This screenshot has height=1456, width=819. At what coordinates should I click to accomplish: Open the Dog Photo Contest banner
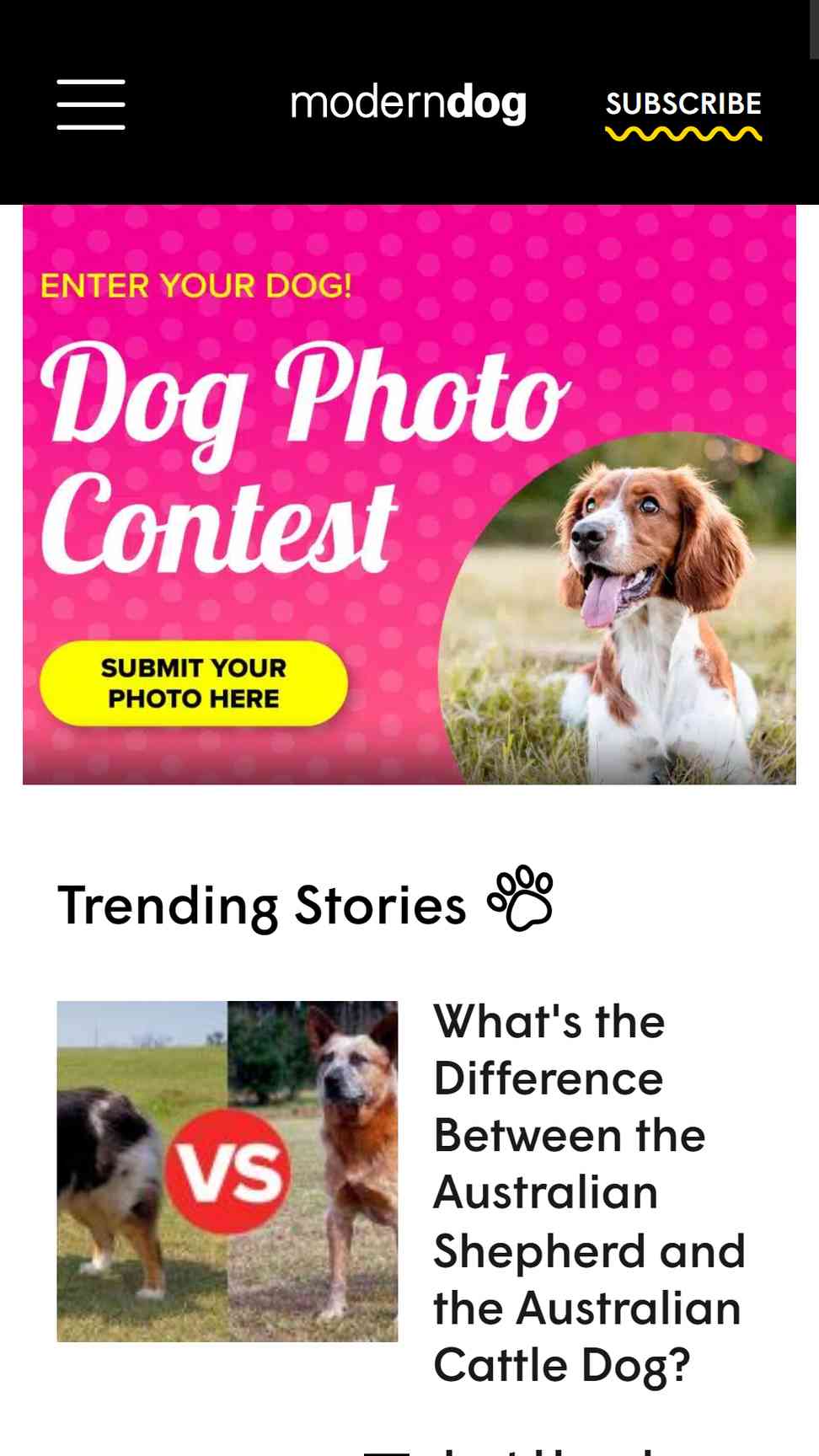pos(409,495)
